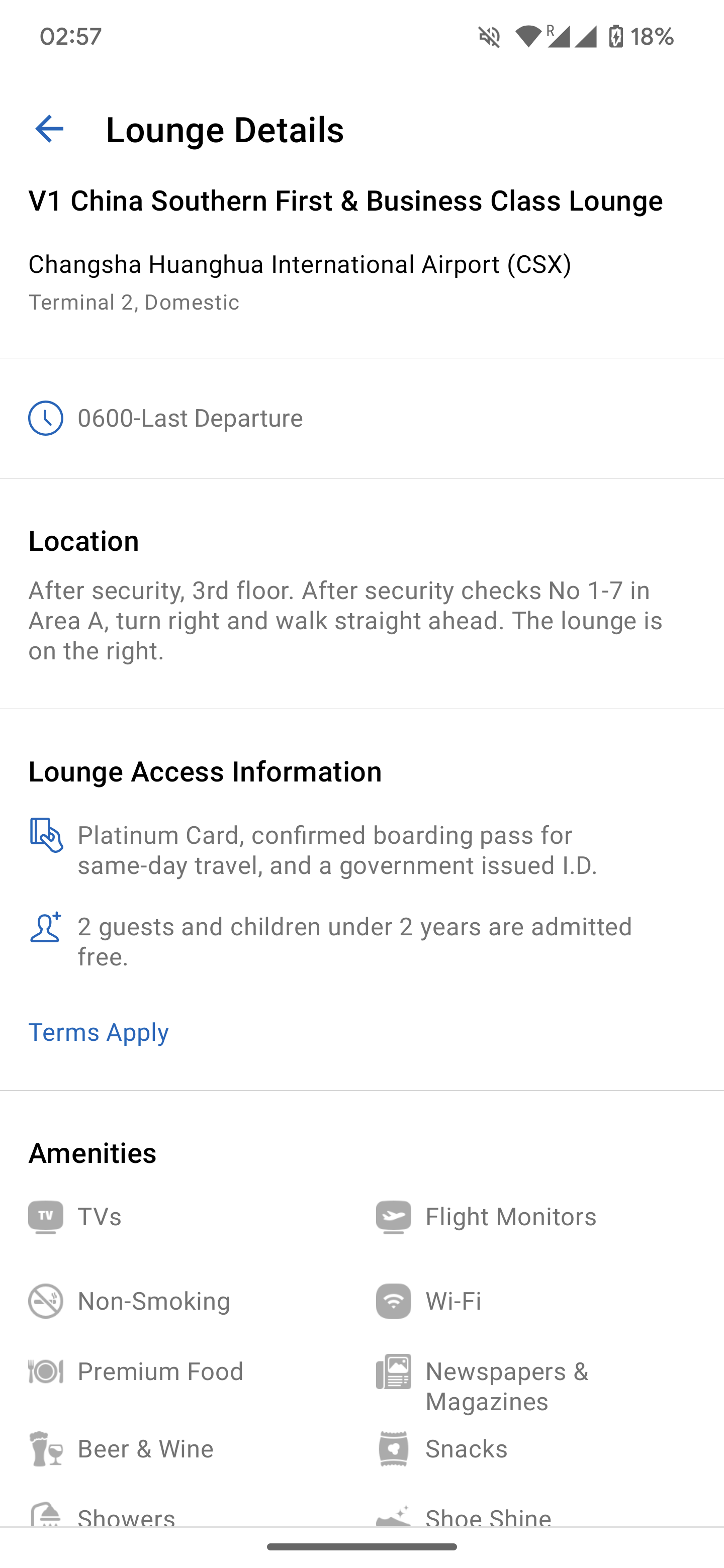
Task: Go back from Lounge Details
Action: (49, 129)
